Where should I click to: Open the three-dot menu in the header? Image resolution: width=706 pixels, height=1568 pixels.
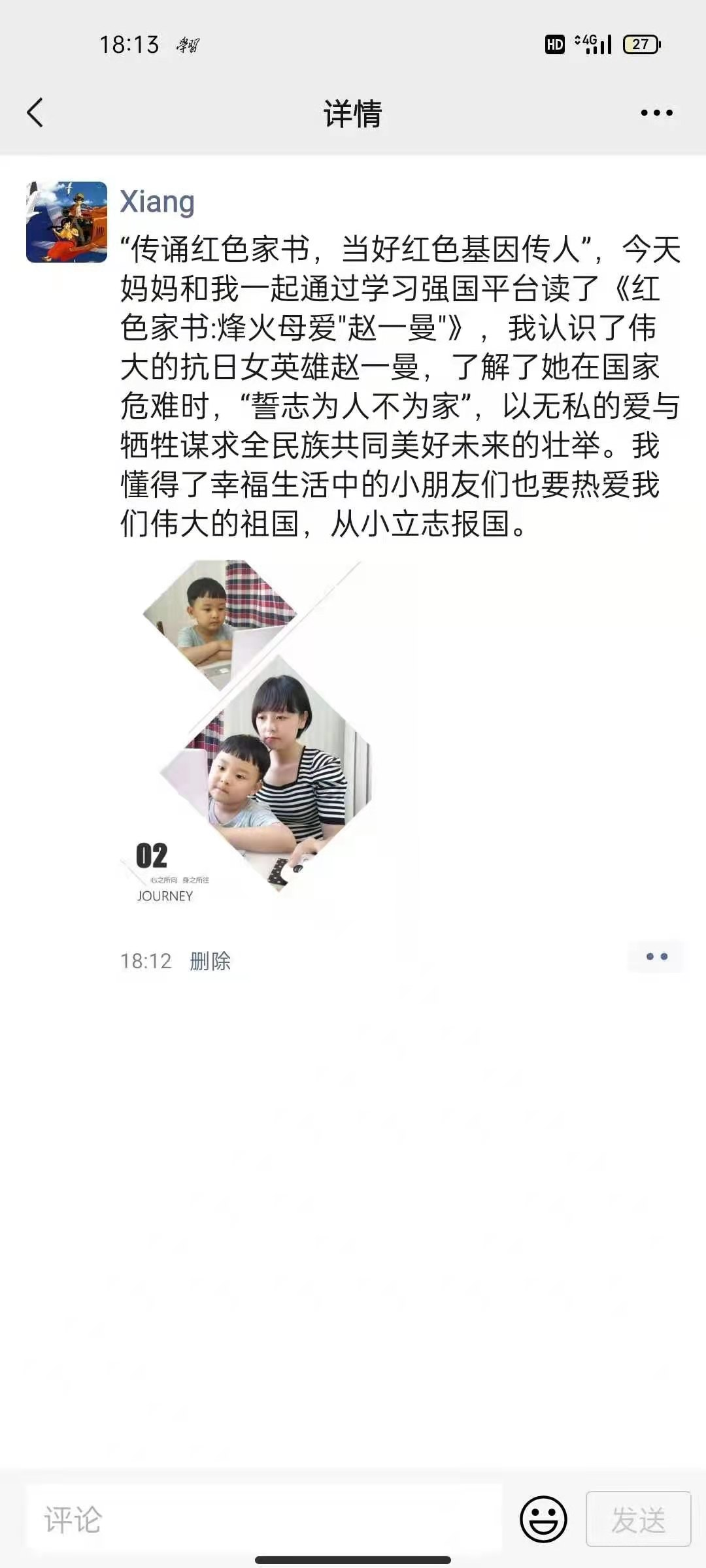(x=656, y=113)
